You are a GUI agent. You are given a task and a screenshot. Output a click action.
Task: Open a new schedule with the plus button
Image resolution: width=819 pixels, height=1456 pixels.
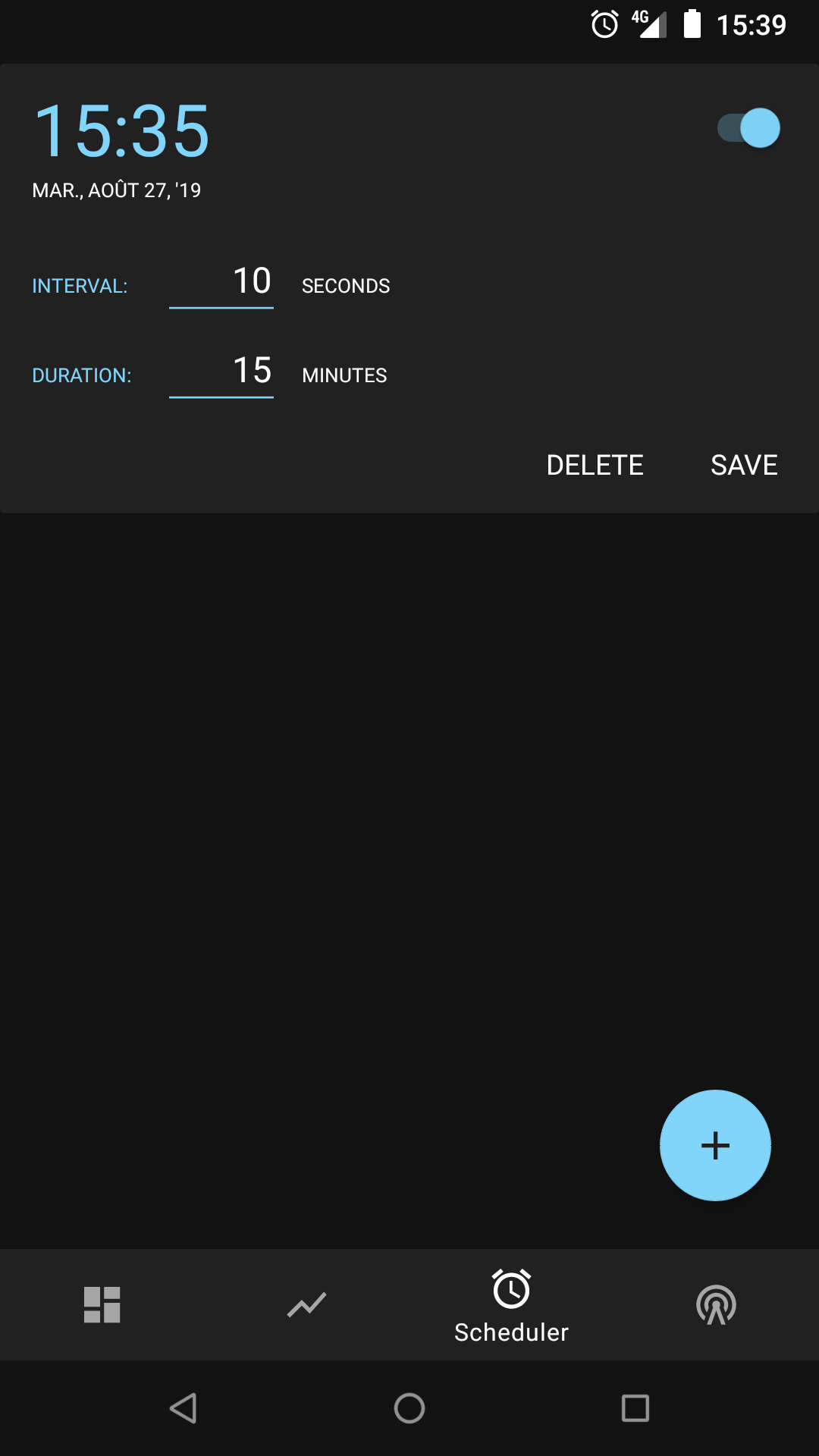(715, 1146)
